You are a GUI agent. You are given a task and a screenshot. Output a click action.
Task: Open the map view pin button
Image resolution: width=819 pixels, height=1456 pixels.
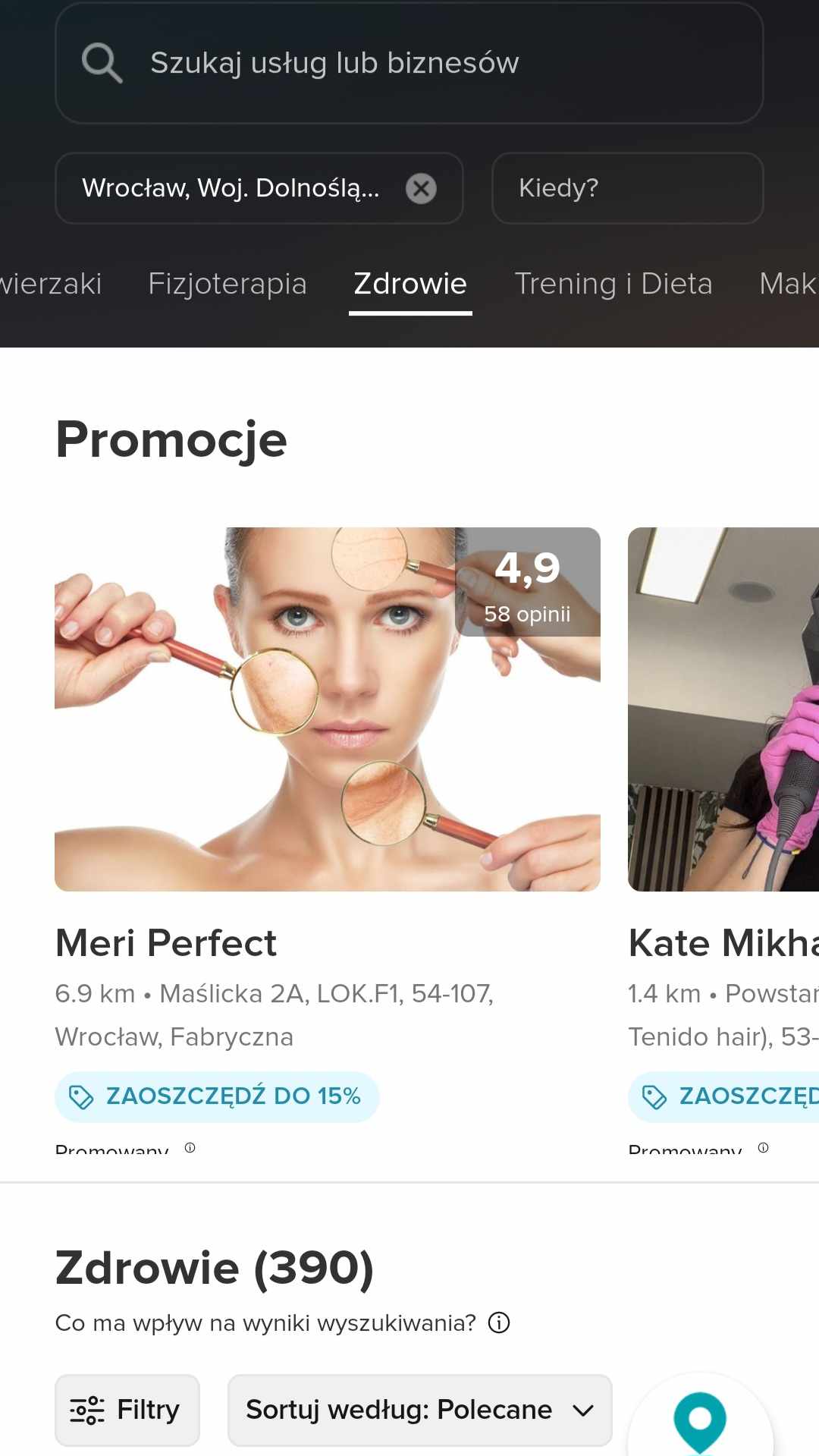coord(700,1420)
